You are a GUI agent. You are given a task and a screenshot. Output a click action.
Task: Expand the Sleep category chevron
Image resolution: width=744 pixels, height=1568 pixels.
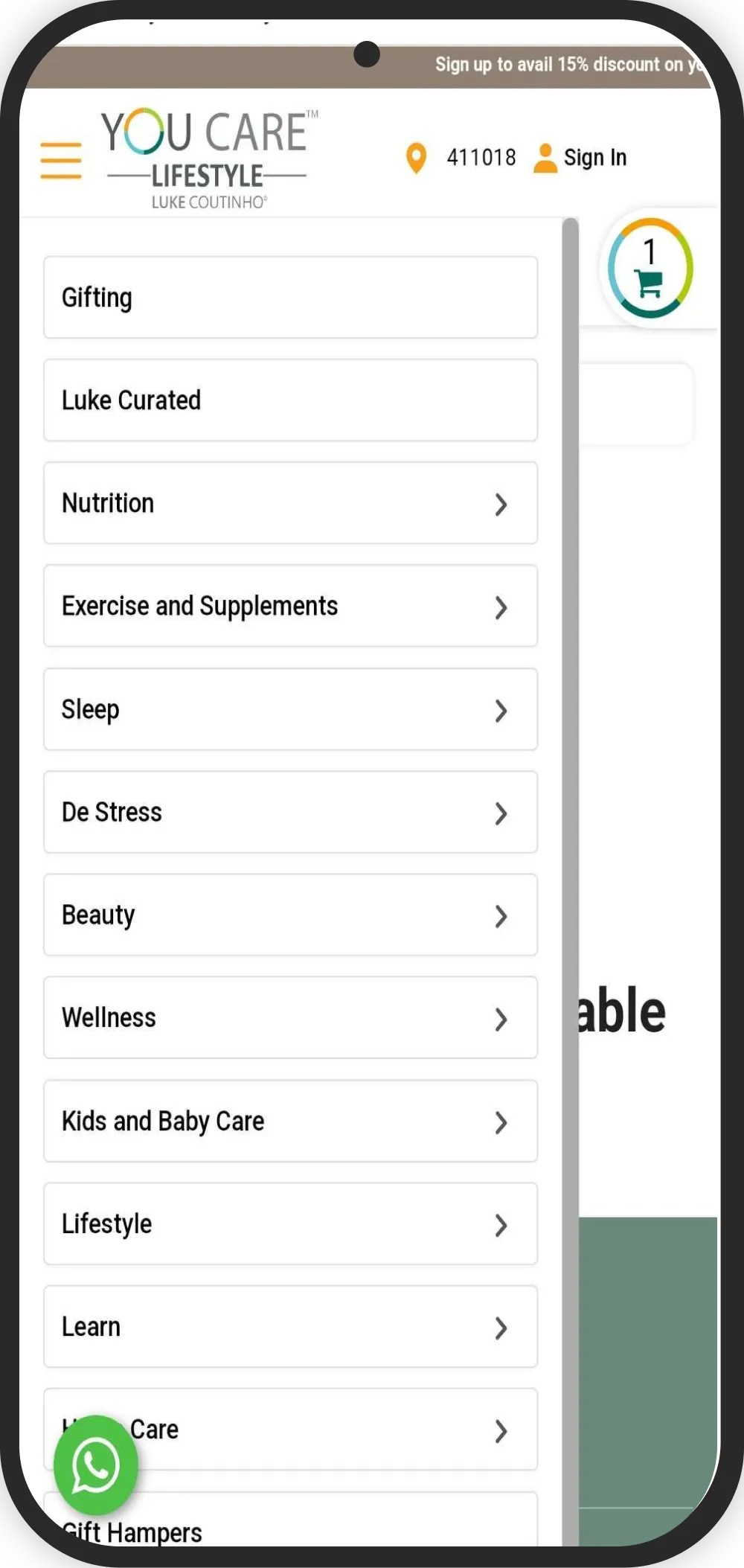[x=501, y=711]
